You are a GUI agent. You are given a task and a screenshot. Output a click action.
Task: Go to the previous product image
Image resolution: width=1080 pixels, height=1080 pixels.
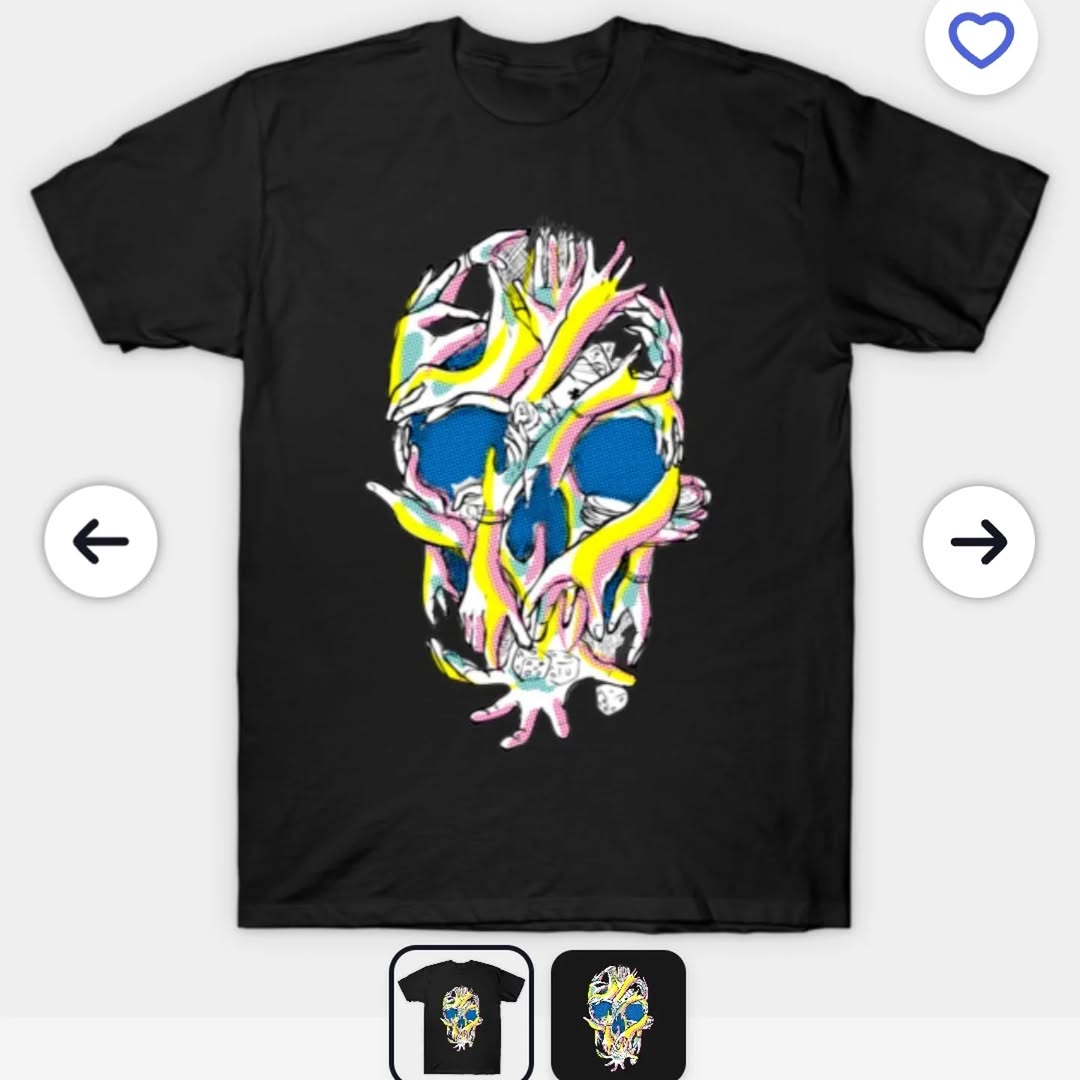coord(101,541)
